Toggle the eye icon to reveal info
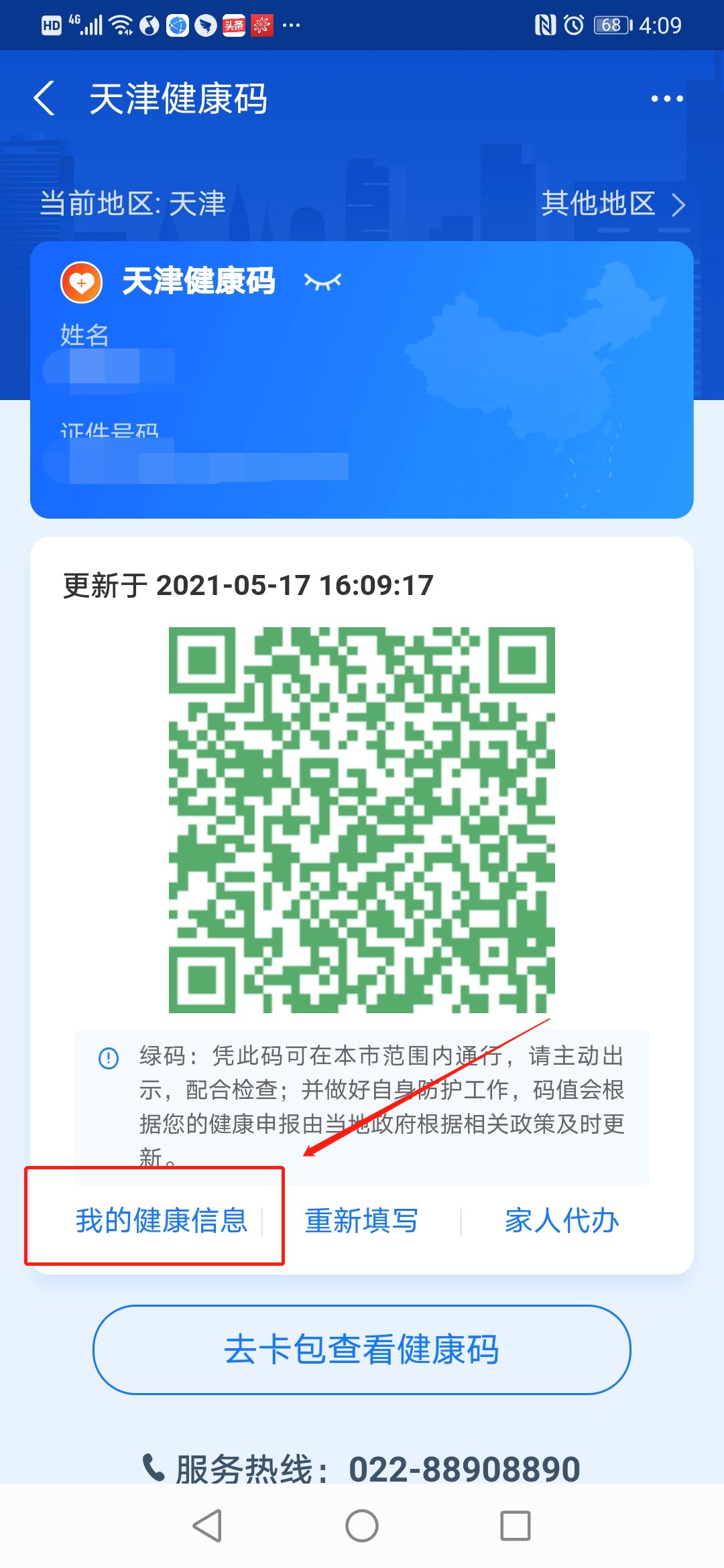This screenshot has height=1568, width=724. click(x=322, y=281)
